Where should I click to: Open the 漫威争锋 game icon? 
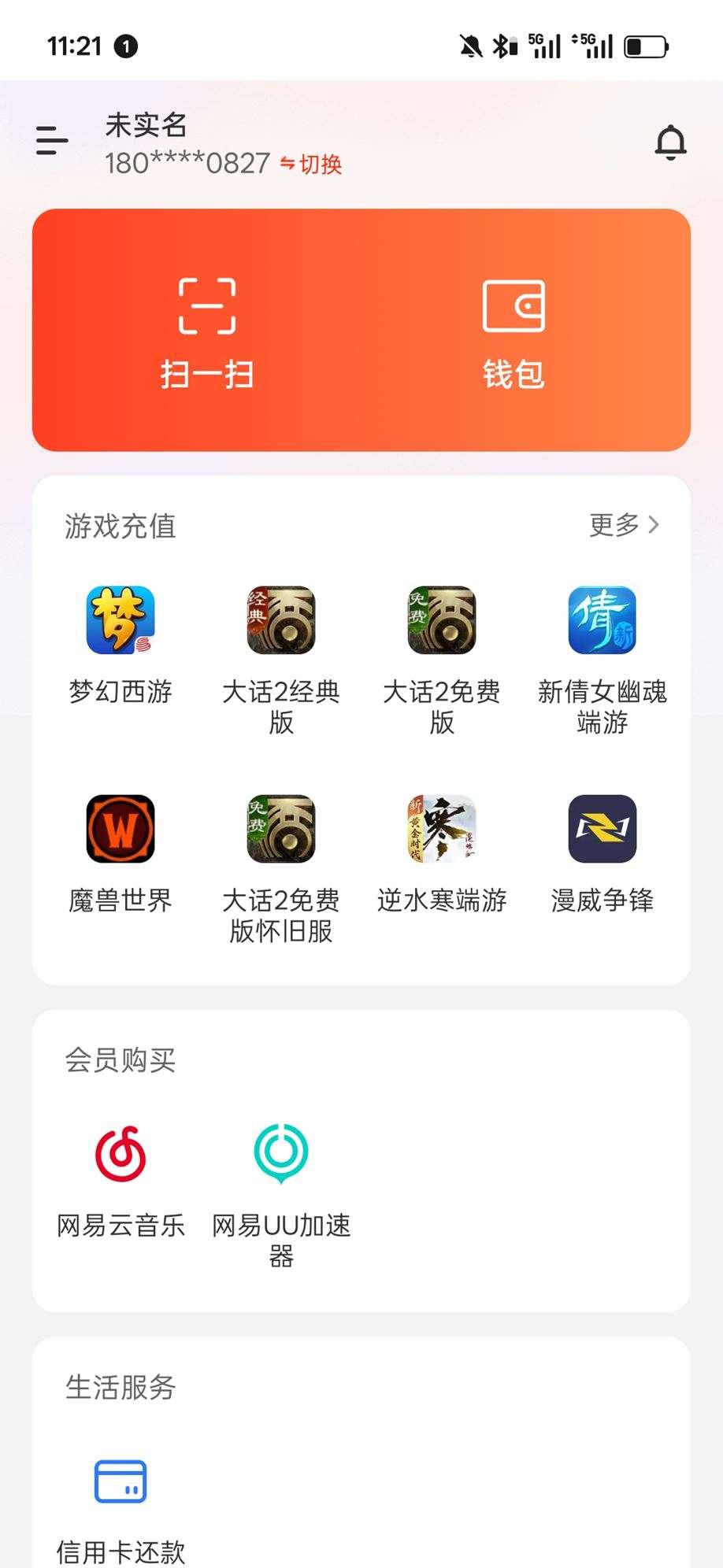(x=602, y=829)
